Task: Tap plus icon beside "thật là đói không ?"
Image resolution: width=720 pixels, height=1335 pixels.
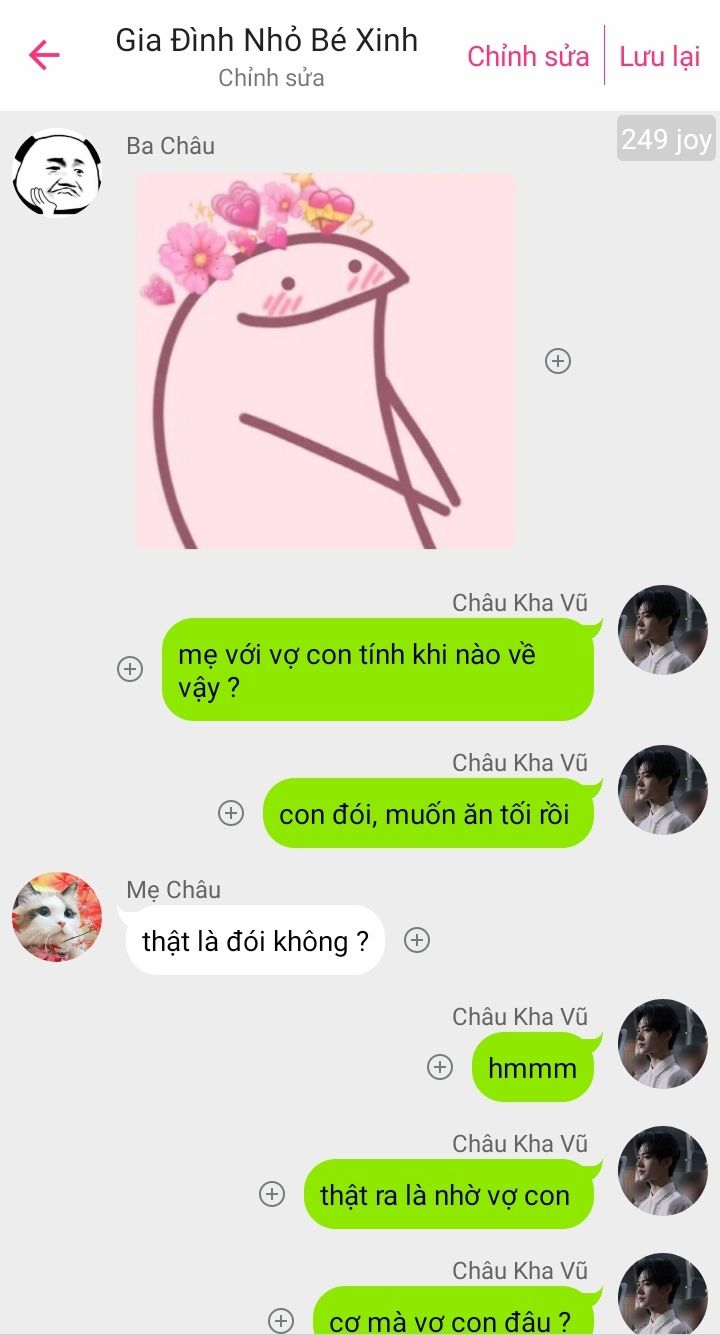Action: click(417, 940)
